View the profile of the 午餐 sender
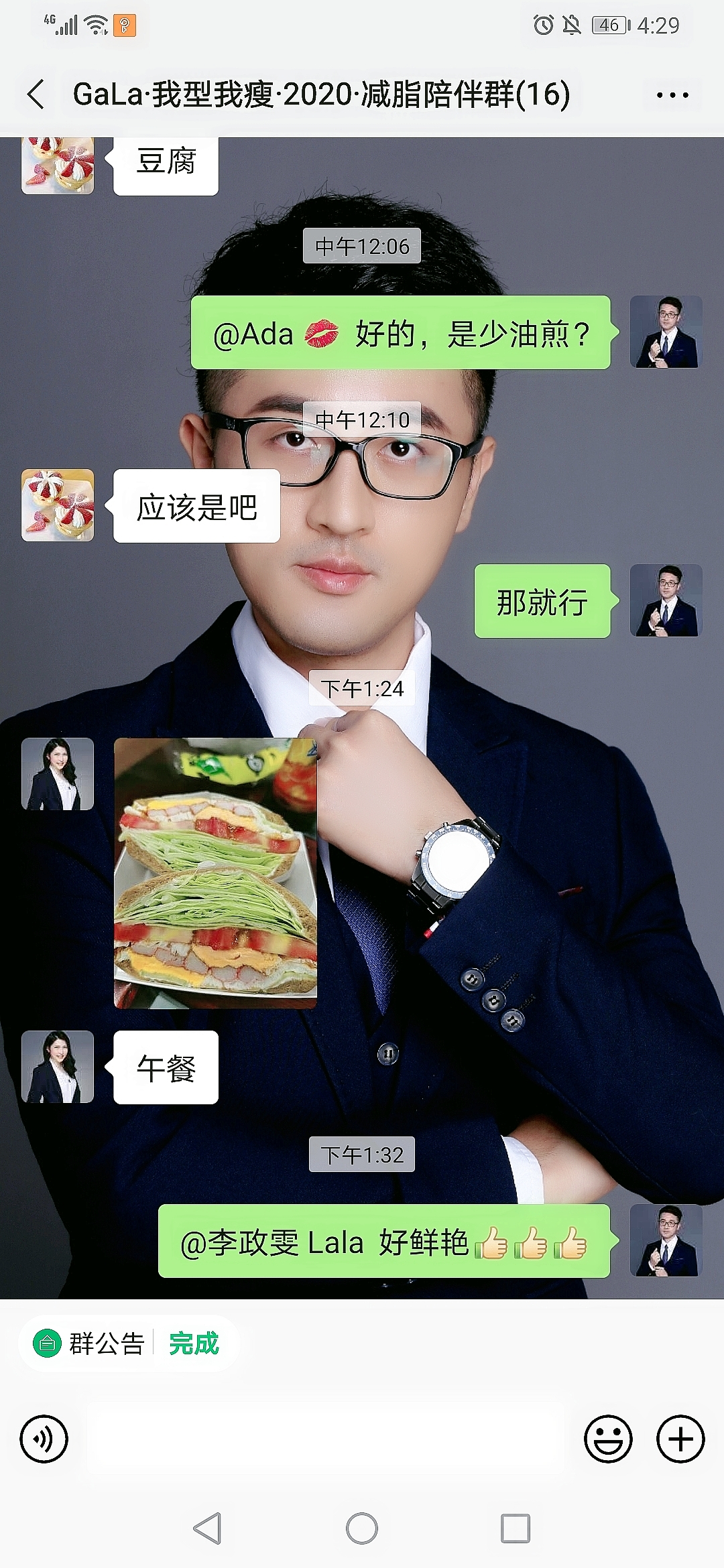724x1568 pixels. pos(58,1067)
